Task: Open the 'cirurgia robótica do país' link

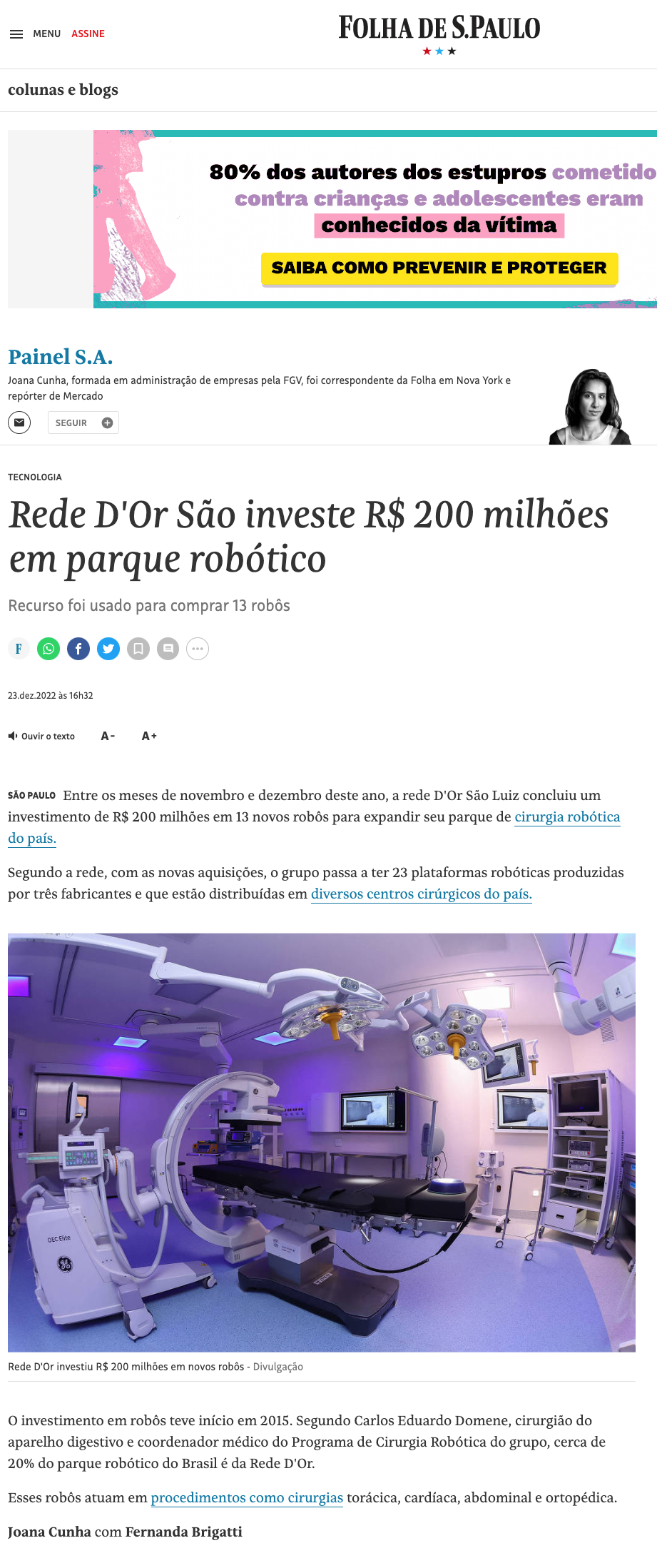Action: 567,816
